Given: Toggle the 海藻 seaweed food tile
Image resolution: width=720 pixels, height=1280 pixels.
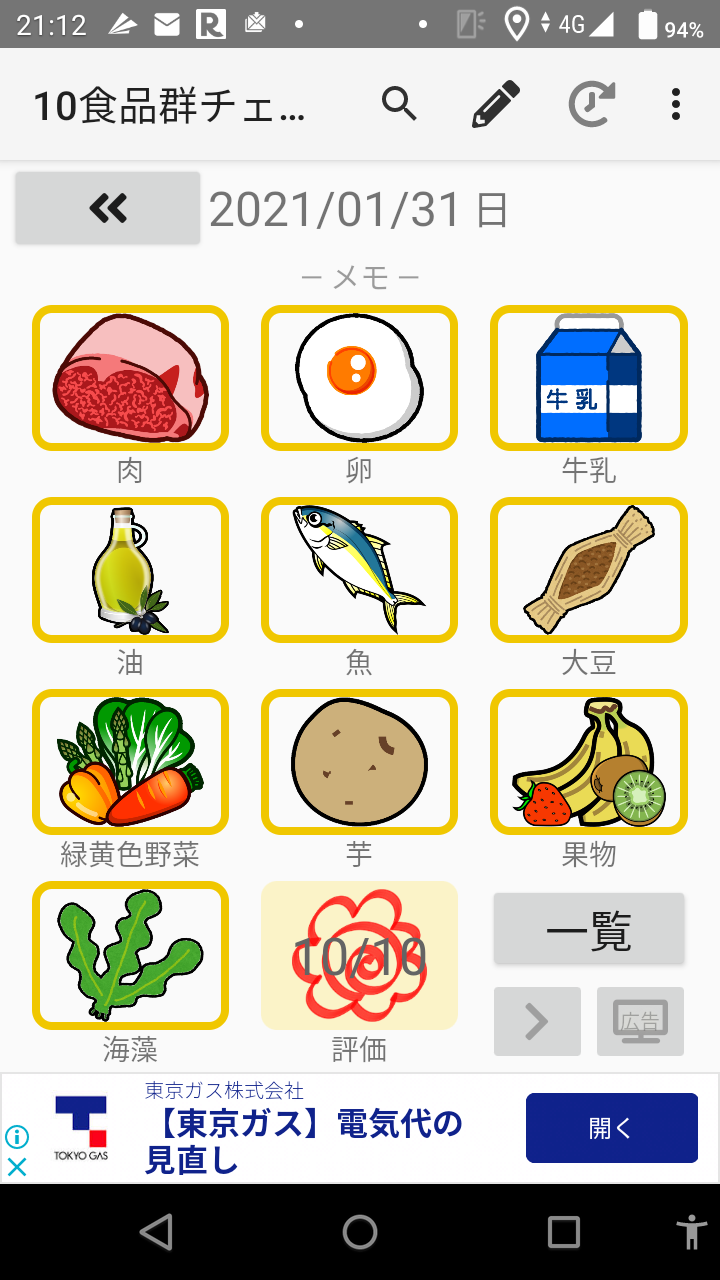Looking at the screenshot, I should pyautogui.click(x=131, y=955).
